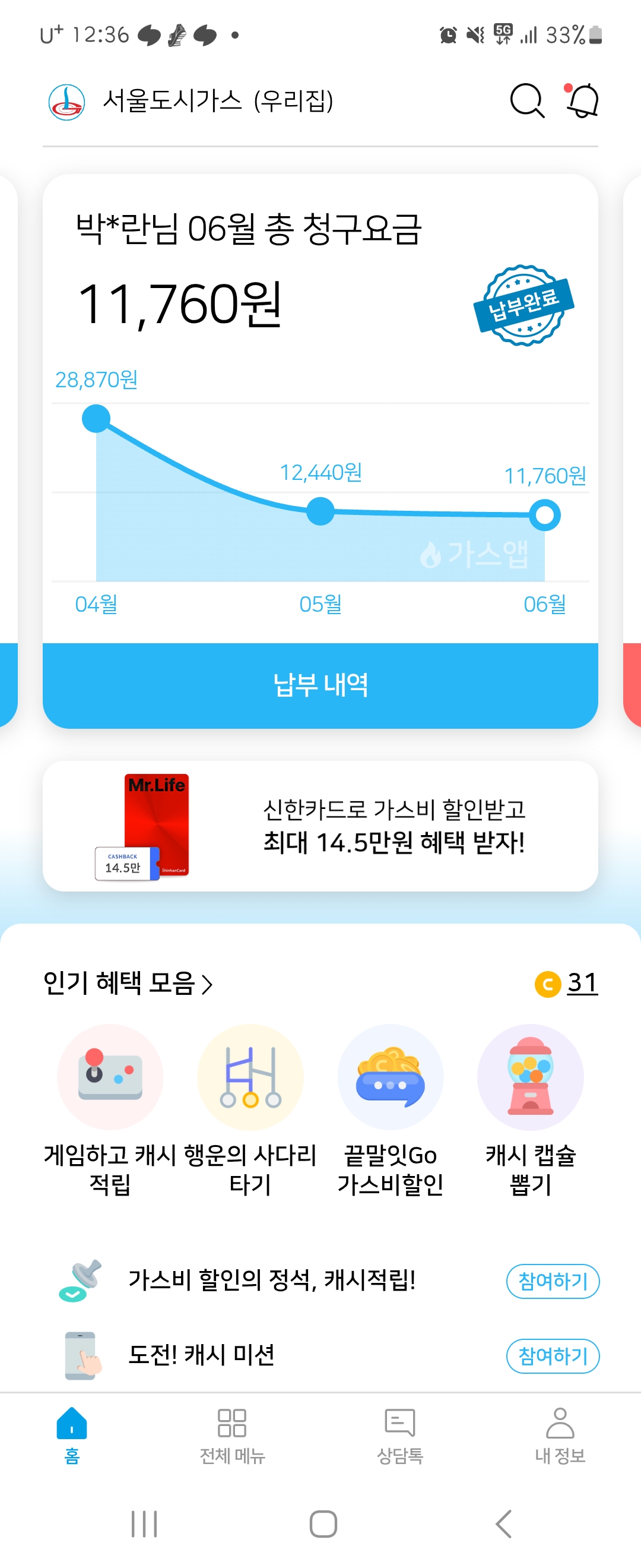Image resolution: width=641 pixels, height=1568 pixels.
Task: Switch to the 내 정보 tab
Action: 560,1436
